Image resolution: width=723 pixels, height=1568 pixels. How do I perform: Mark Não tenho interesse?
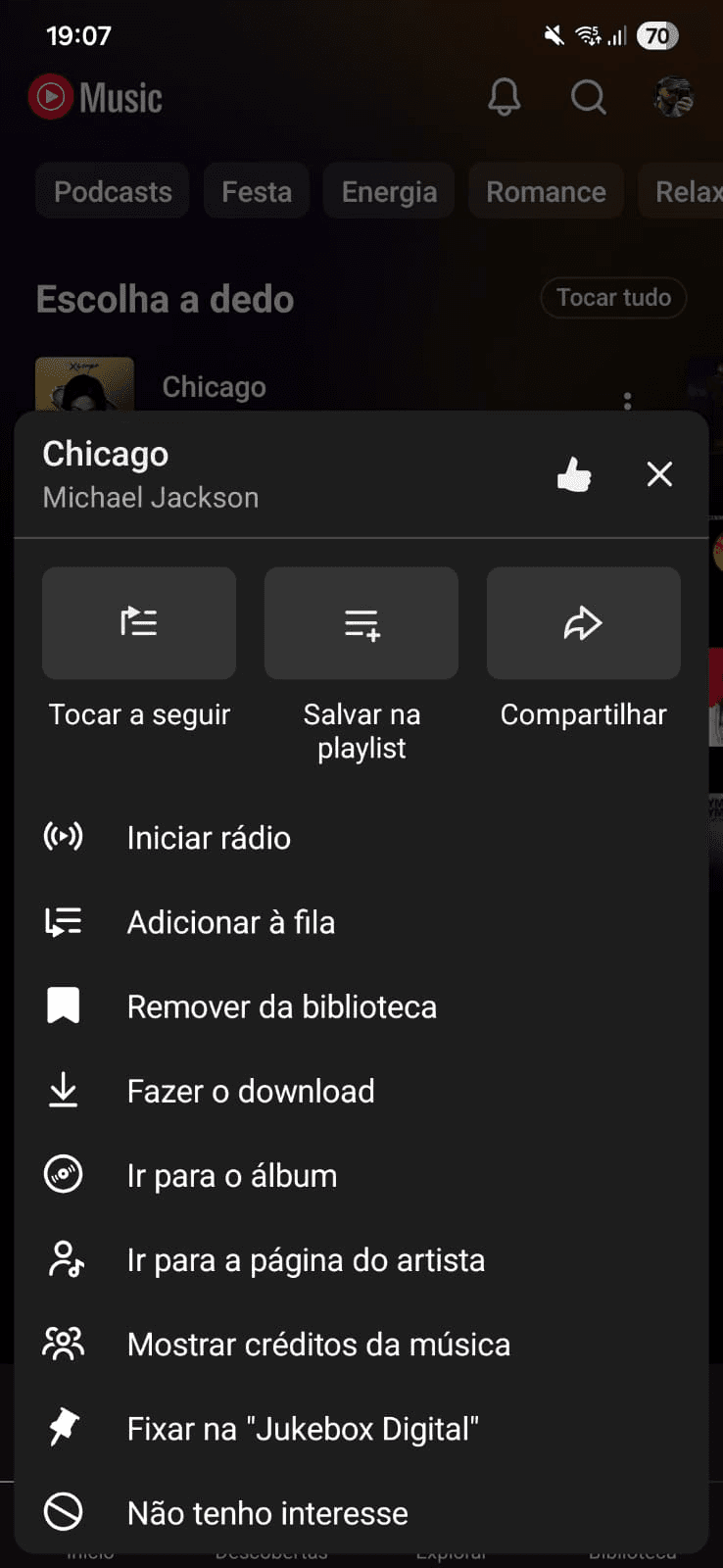pyautogui.click(x=267, y=1513)
